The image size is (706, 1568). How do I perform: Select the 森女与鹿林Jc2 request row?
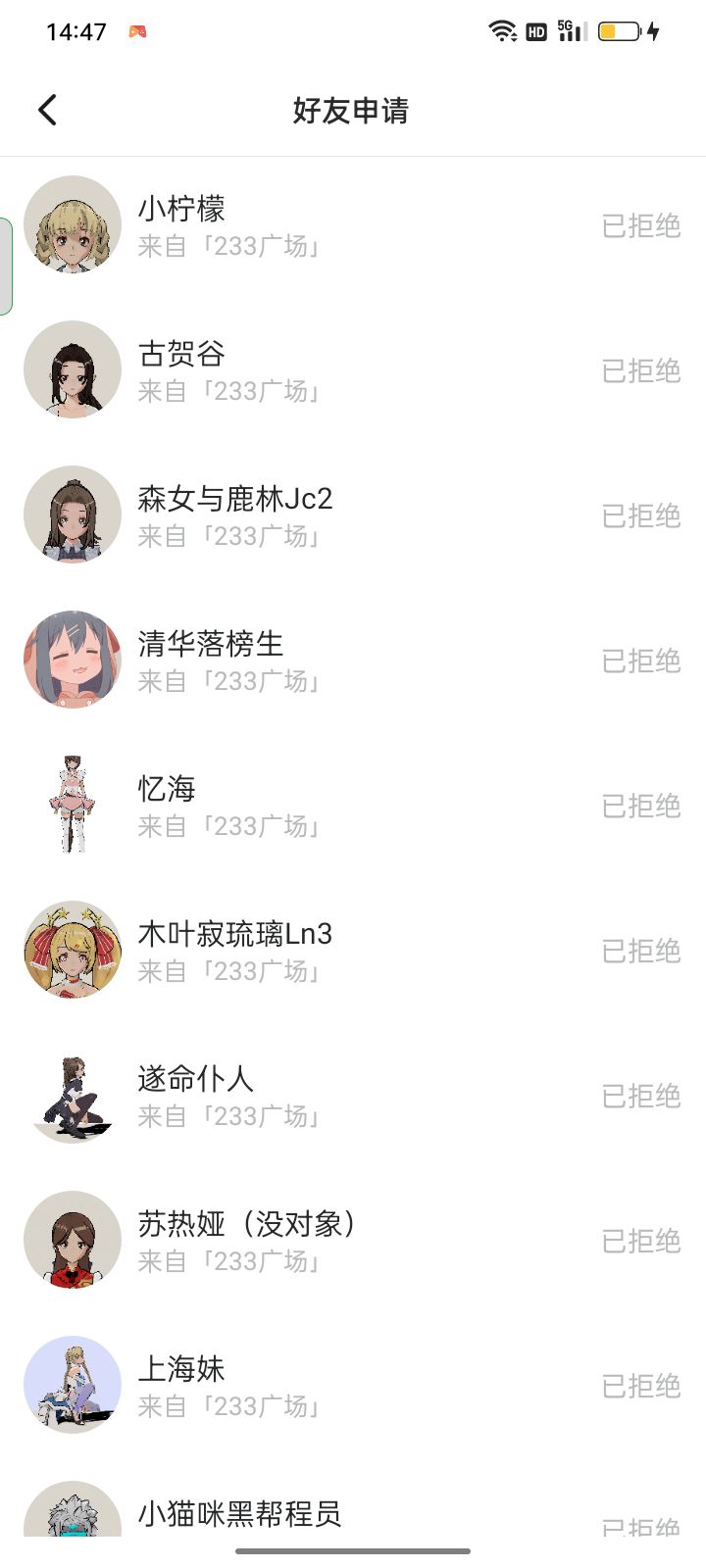pyautogui.click(x=353, y=515)
